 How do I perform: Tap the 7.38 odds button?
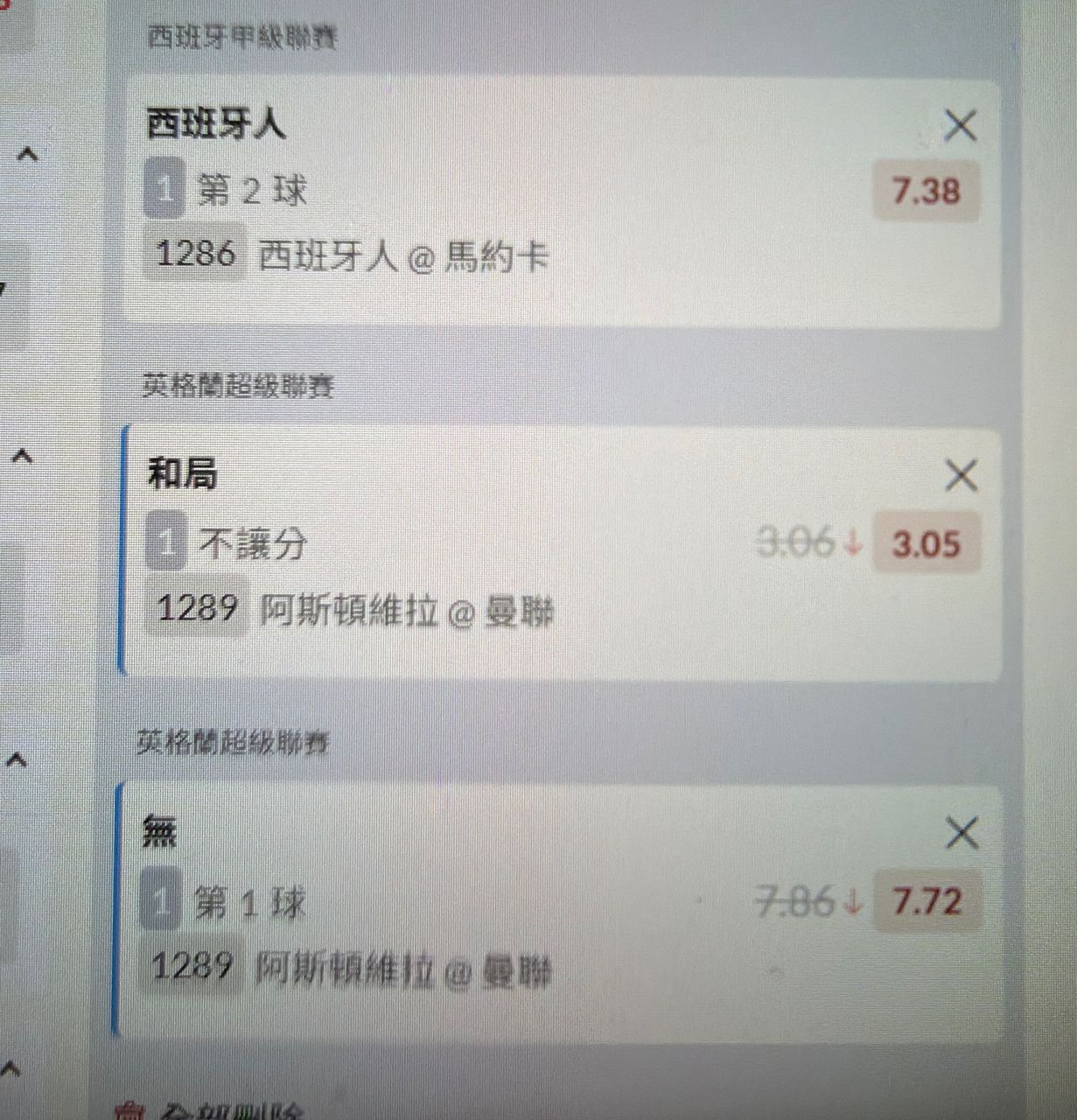[926, 191]
